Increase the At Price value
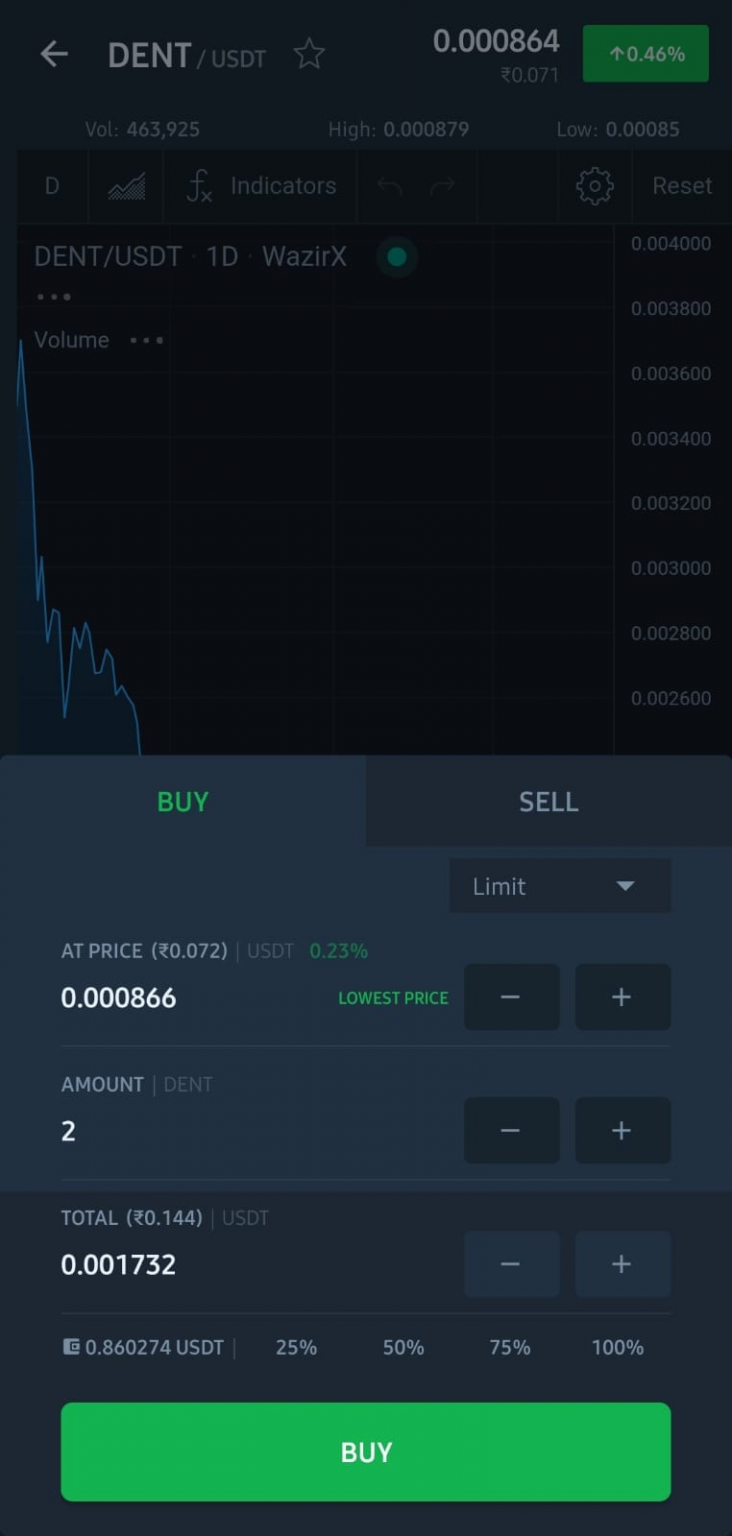Screen dimensions: 732x1536 click(622, 997)
